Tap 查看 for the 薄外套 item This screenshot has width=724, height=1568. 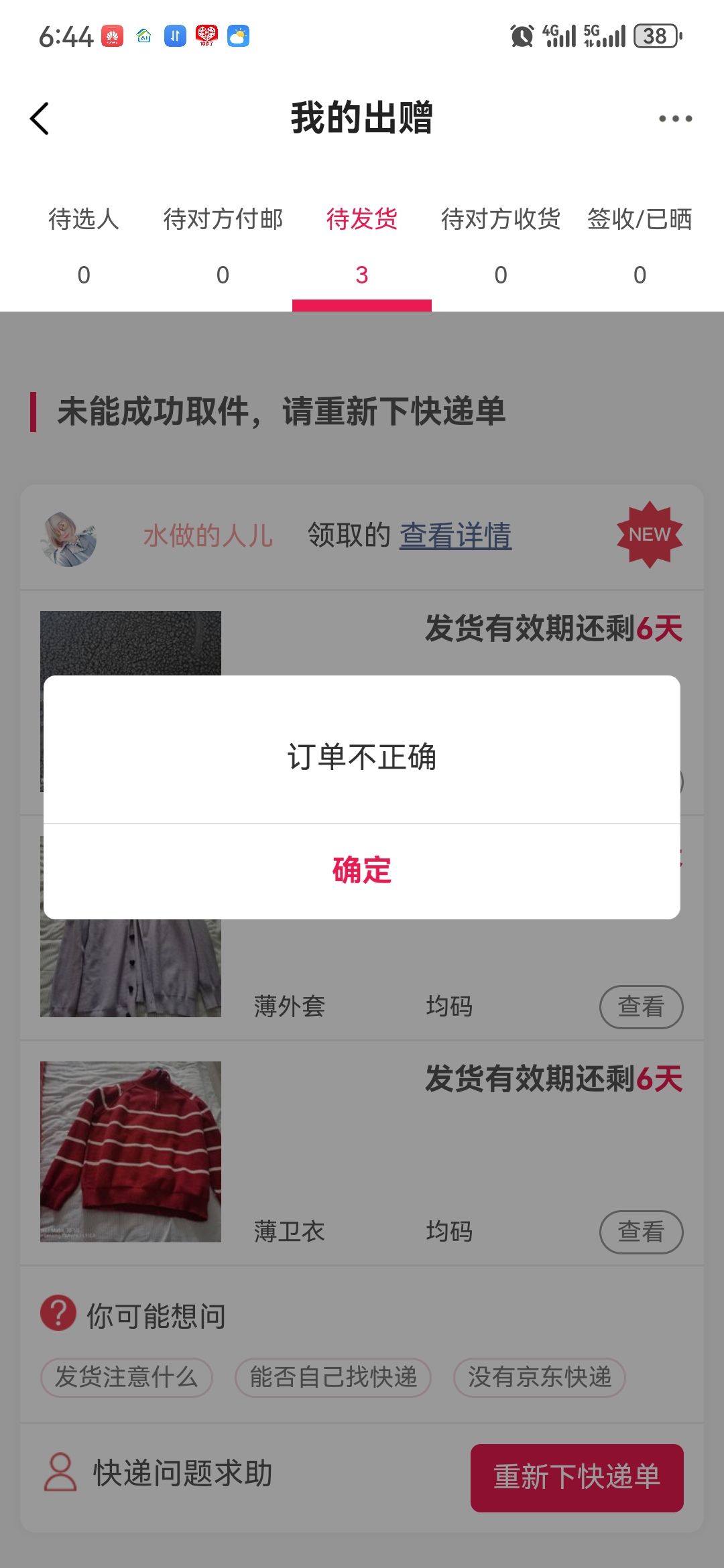pyautogui.click(x=640, y=1006)
